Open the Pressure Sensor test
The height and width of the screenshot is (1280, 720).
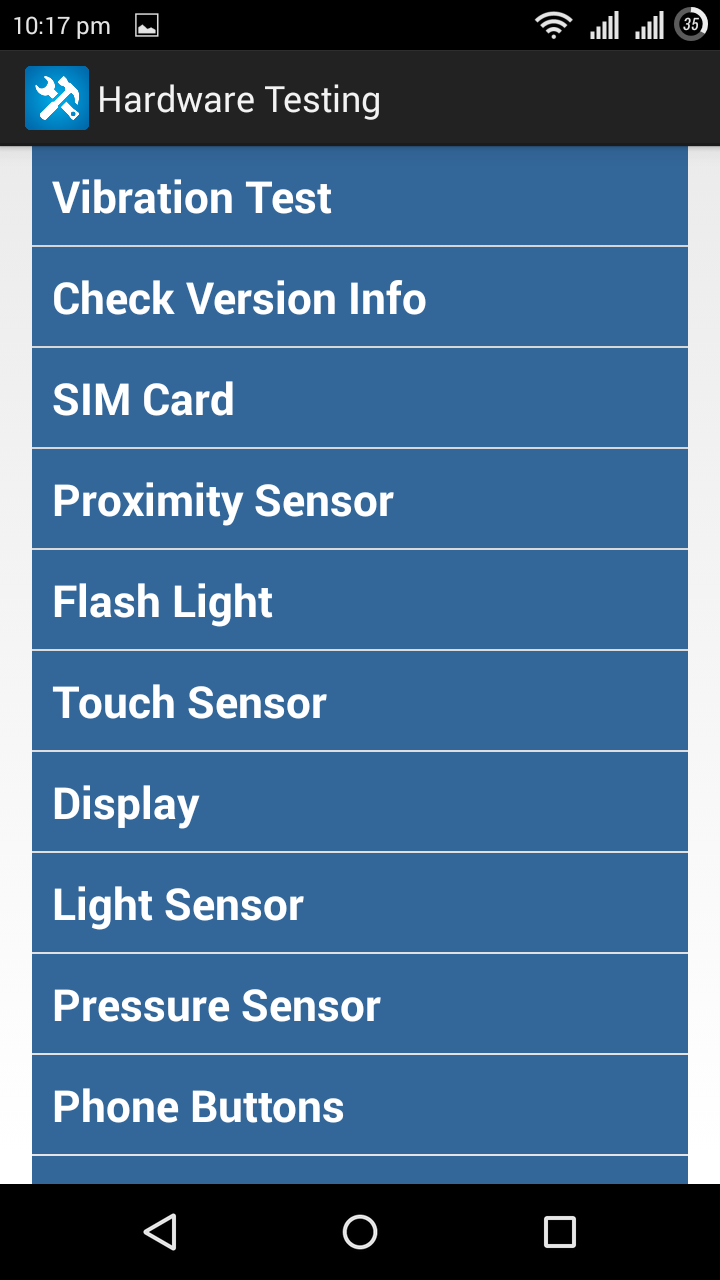click(x=360, y=1005)
